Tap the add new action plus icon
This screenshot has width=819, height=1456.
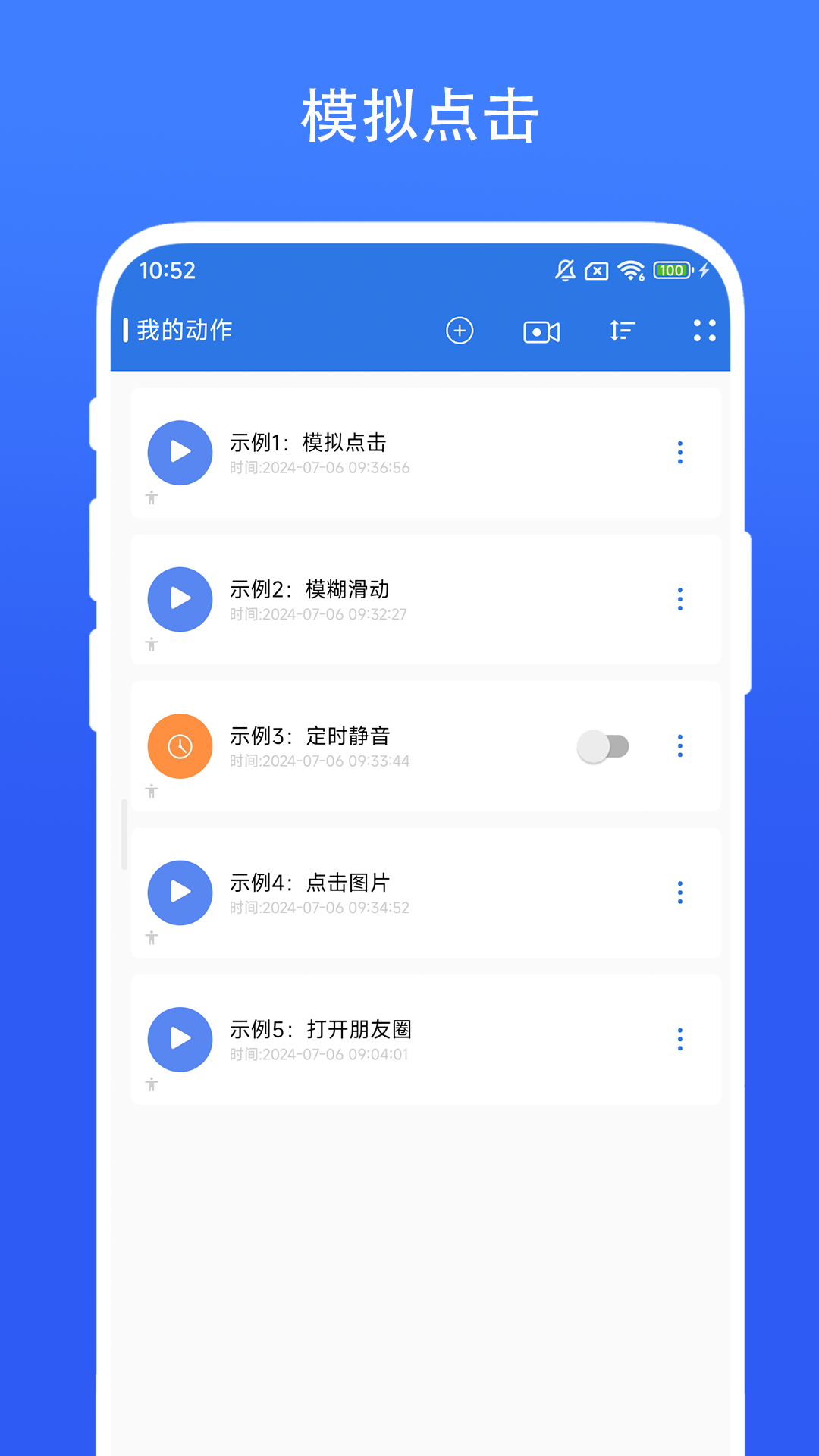(x=460, y=331)
